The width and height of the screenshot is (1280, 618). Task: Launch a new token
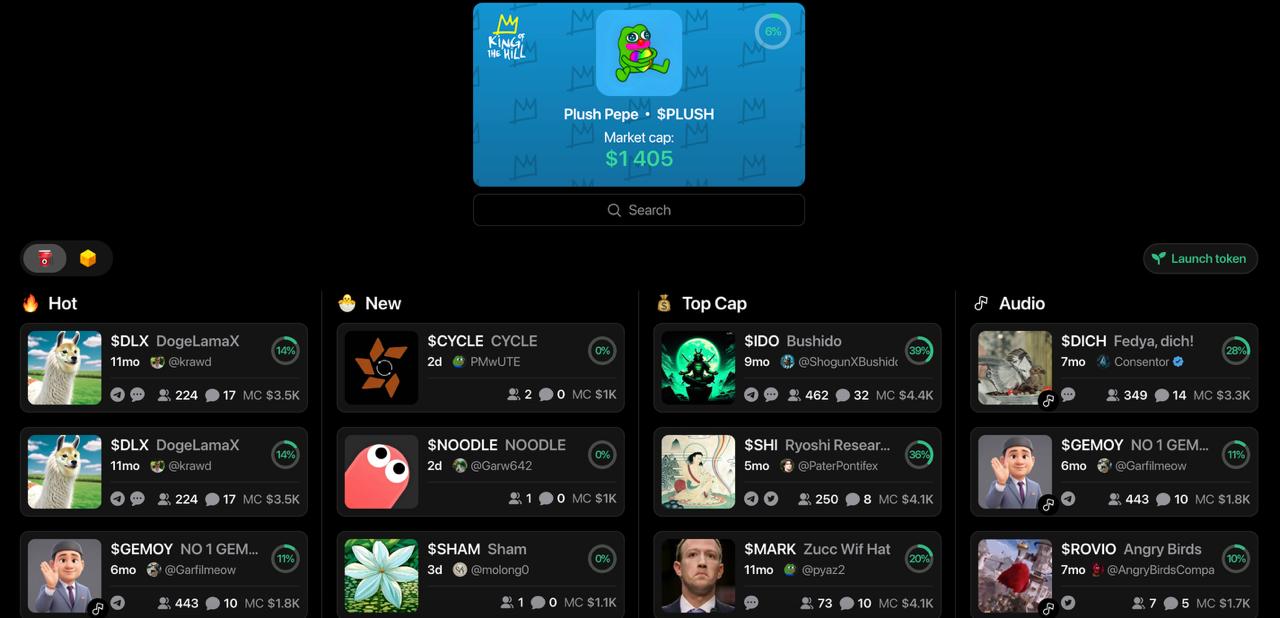(x=1199, y=258)
